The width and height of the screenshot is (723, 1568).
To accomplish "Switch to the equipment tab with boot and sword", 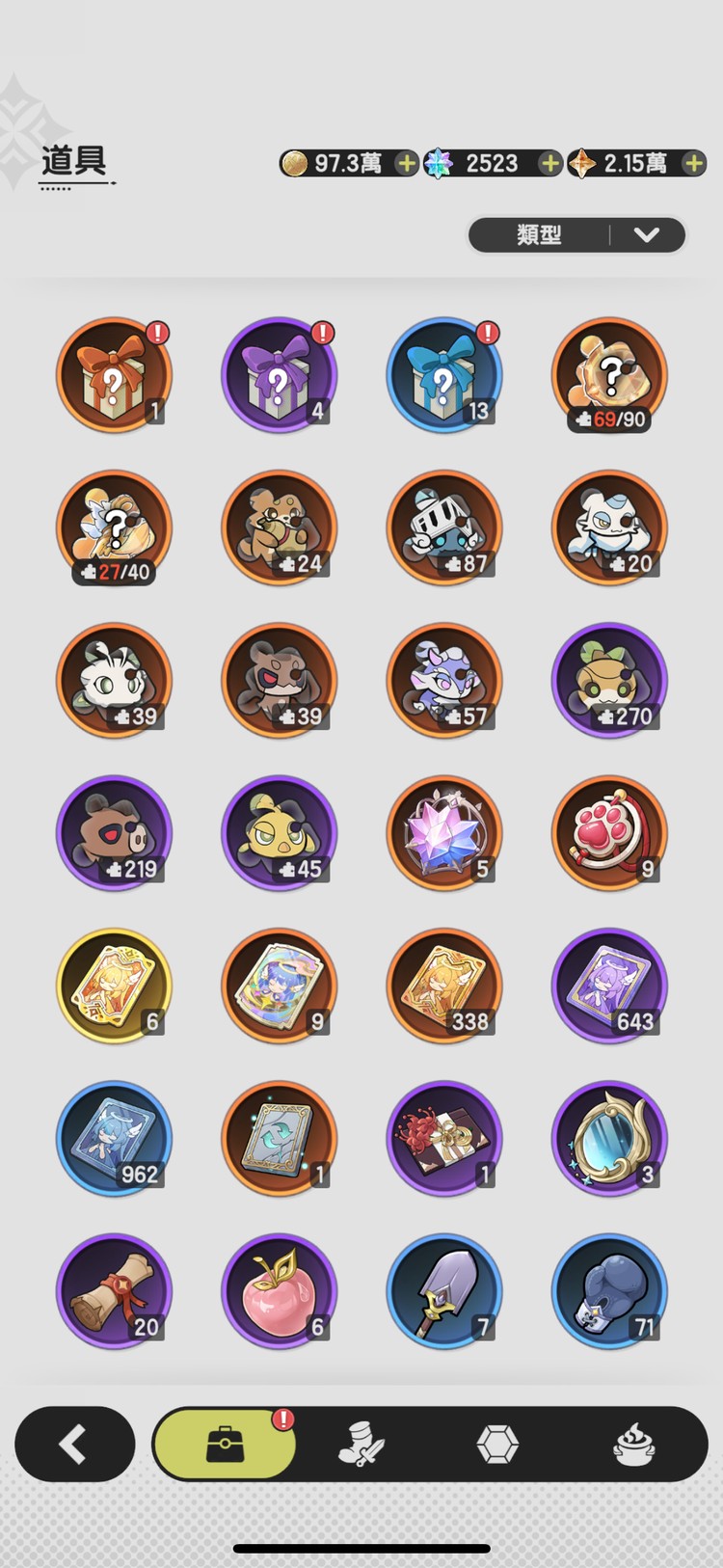I will click(x=361, y=1445).
